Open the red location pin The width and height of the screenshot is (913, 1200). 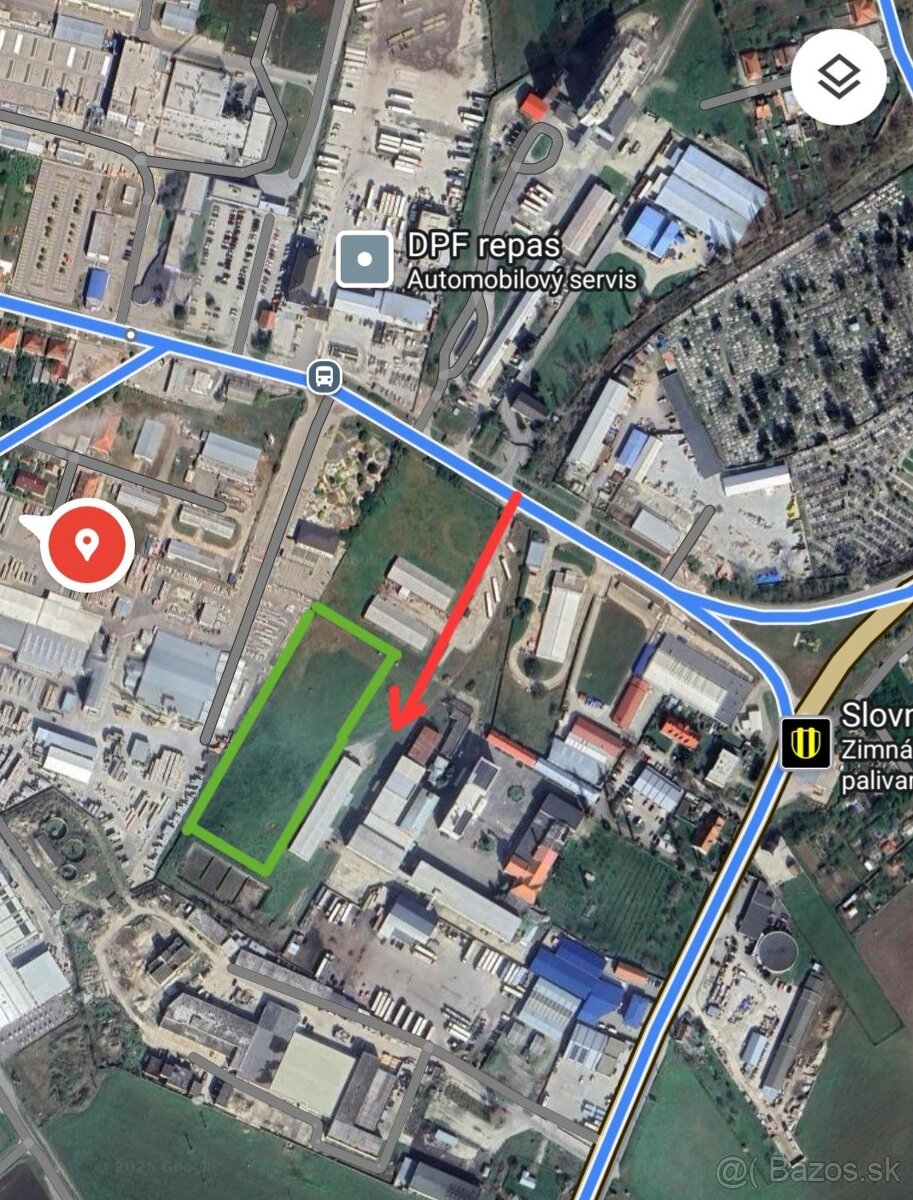pos(88,545)
